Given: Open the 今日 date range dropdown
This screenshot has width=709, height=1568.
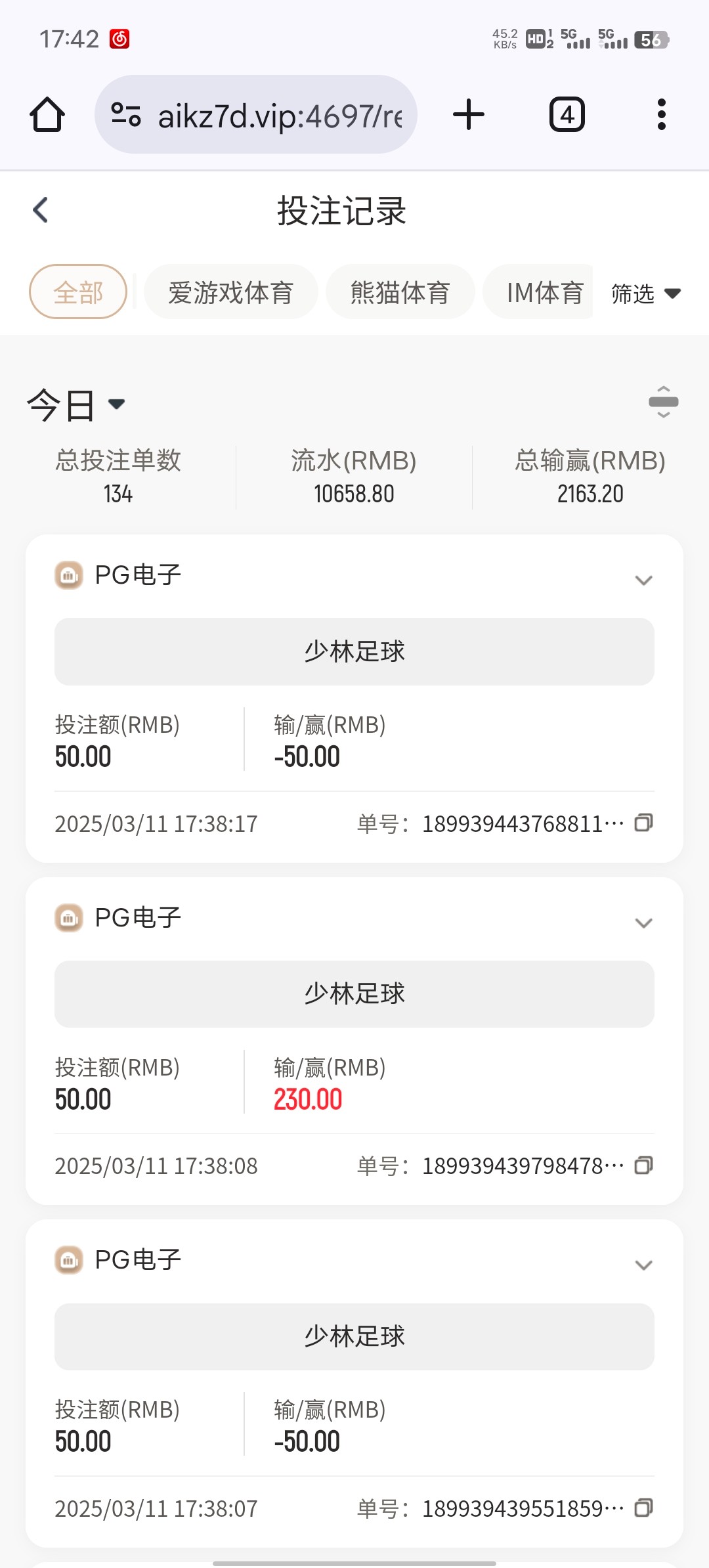Looking at the screenshot, I should [x=76, y=404].
